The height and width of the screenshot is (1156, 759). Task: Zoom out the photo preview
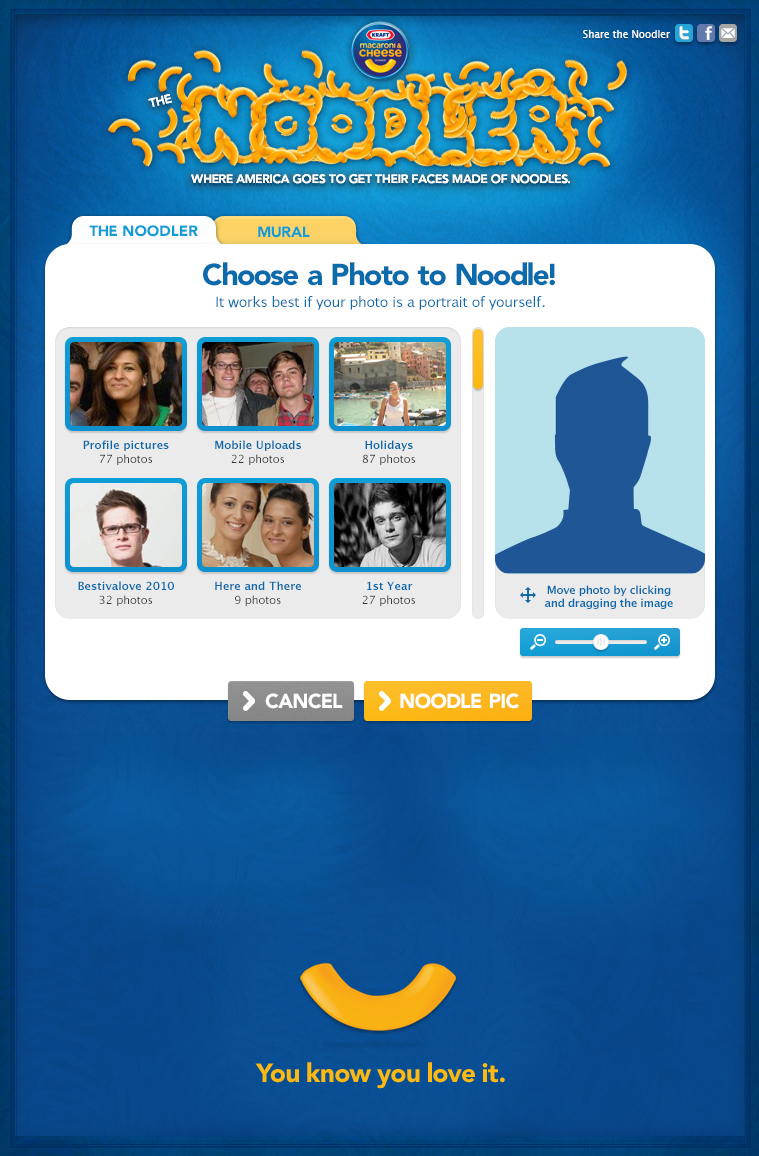[538, 642]
